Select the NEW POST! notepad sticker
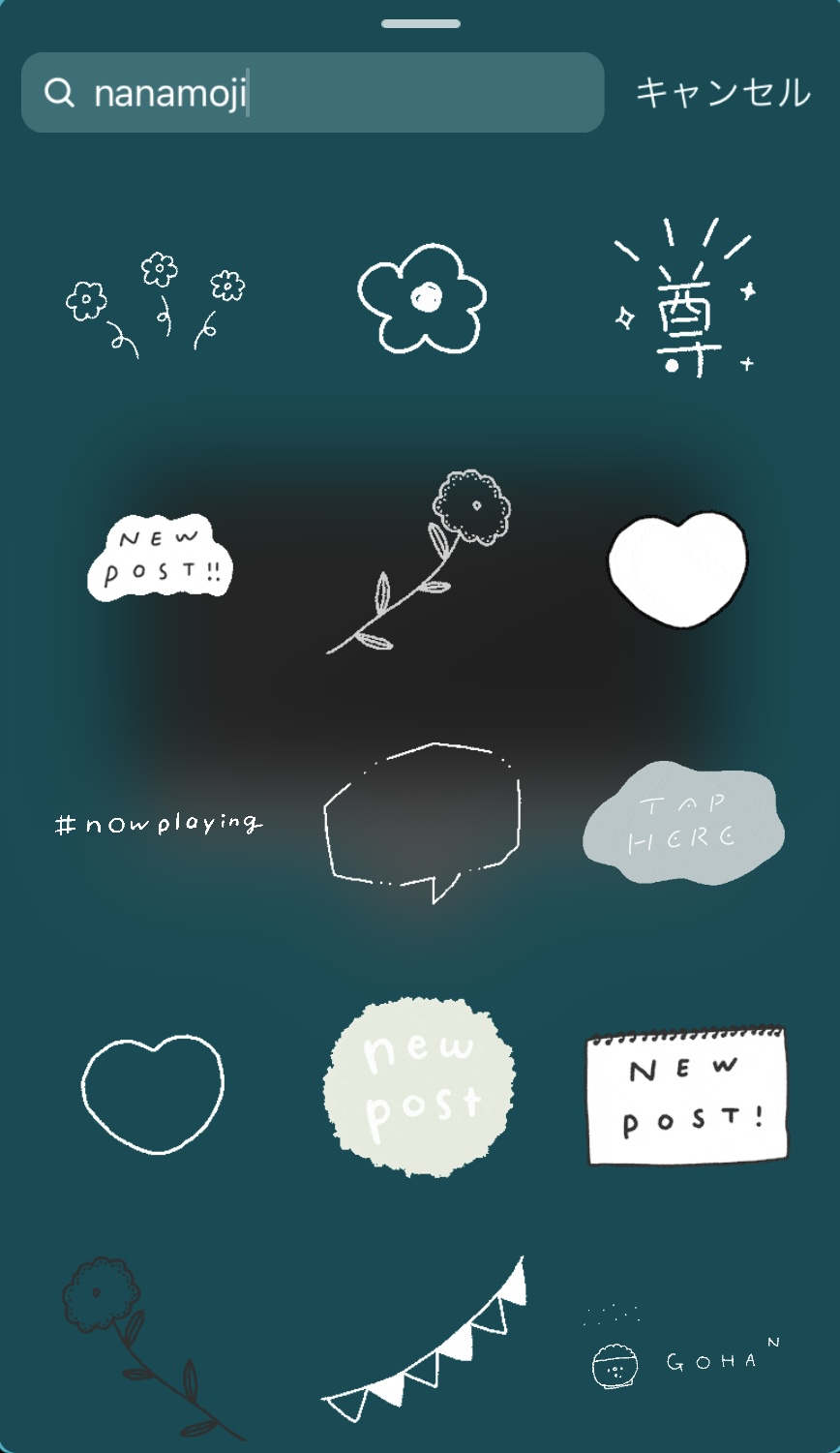This screenshot has height=1453, width=840. point(686,1095)
